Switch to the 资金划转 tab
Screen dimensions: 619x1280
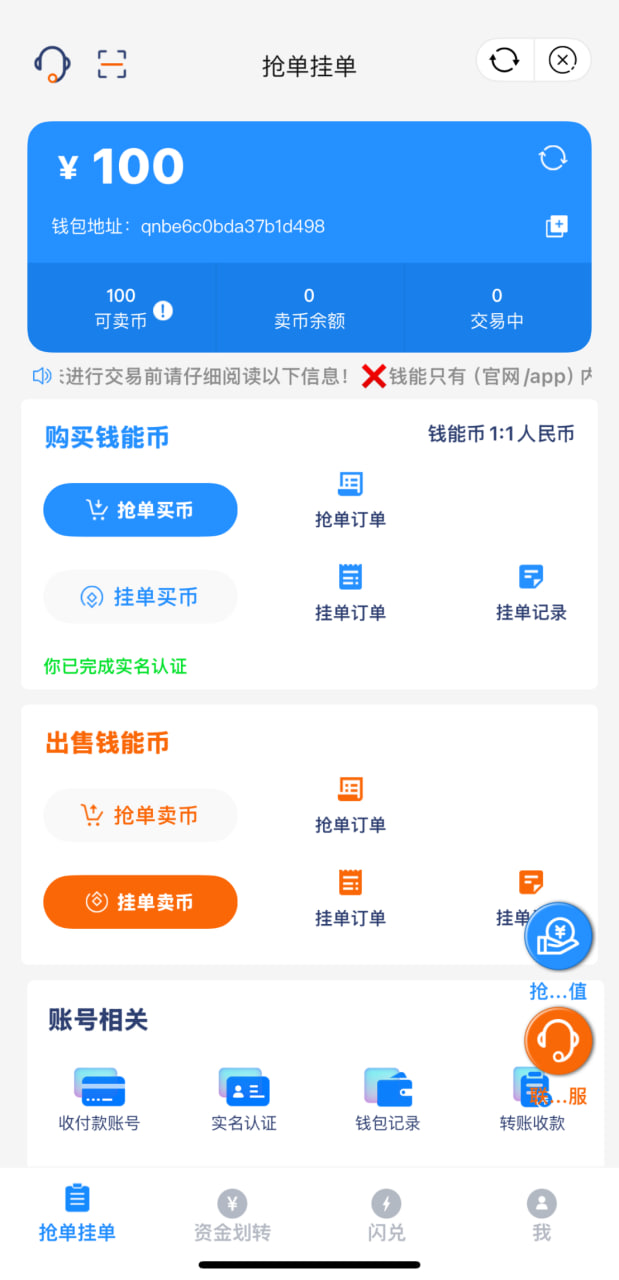(x=232, y=1215)
